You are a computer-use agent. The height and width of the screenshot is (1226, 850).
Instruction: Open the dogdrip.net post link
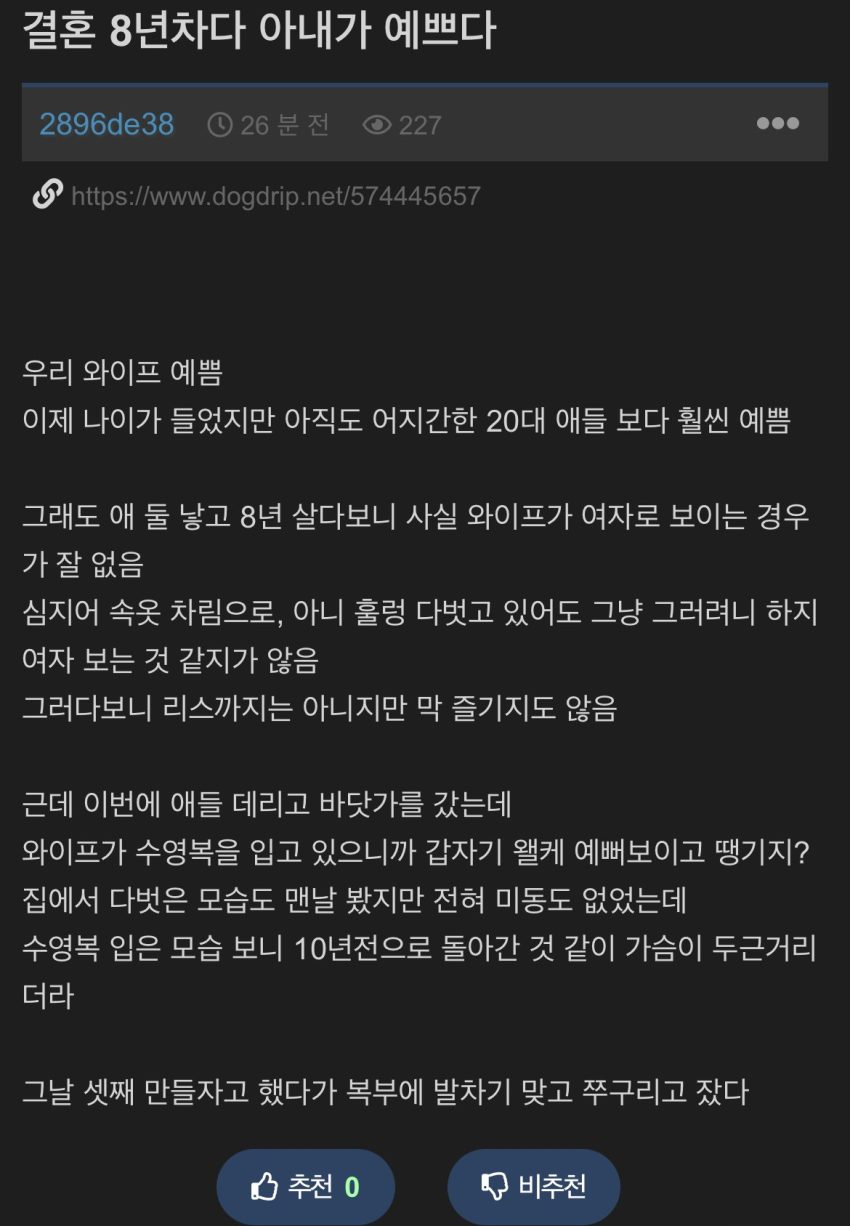tap(276, 195)
